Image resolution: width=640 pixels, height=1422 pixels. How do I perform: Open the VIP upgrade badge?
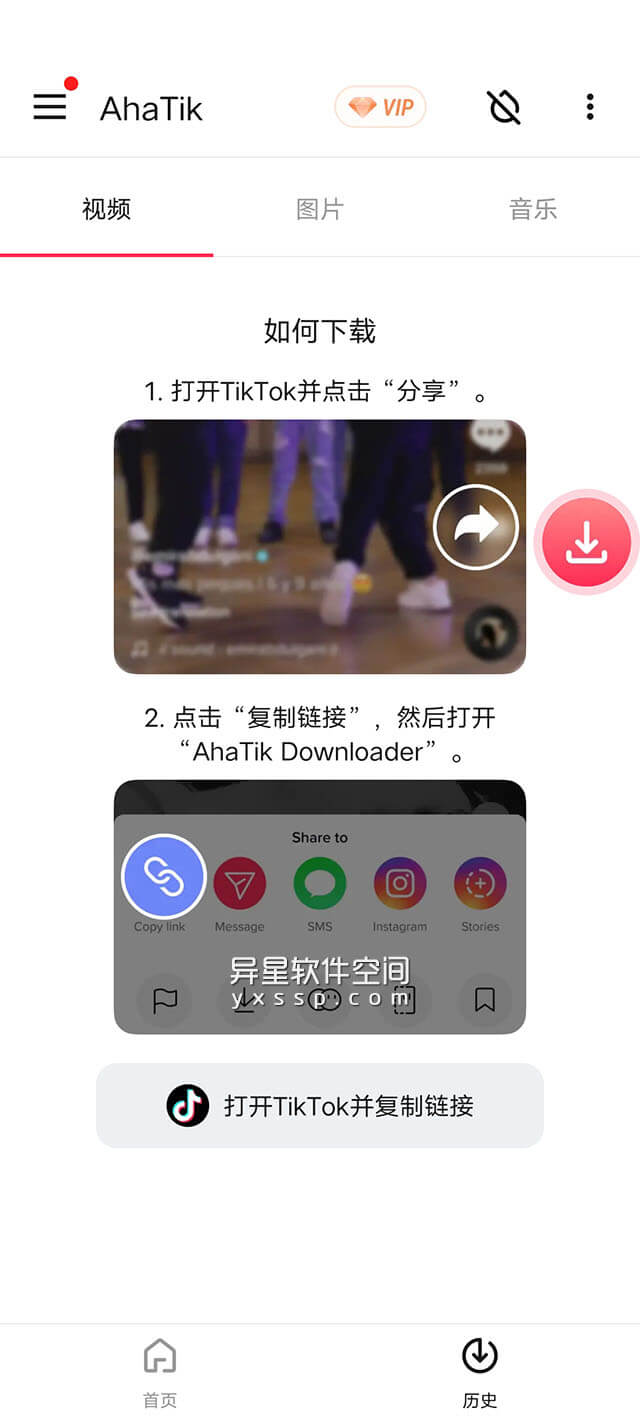click(380, 107)
